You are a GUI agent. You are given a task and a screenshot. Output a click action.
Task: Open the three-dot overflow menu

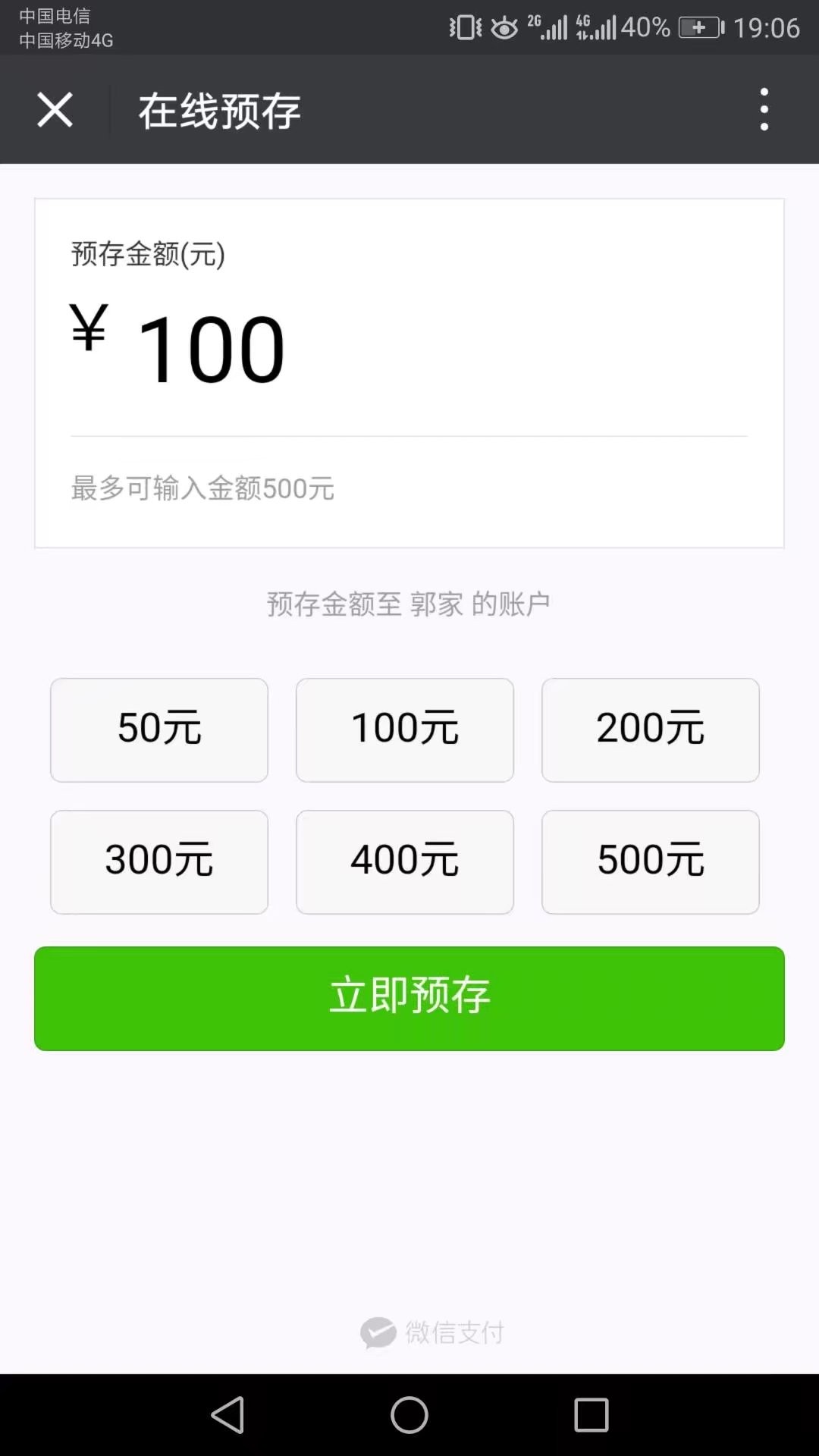pyautogui.click(x=764, y=109)
